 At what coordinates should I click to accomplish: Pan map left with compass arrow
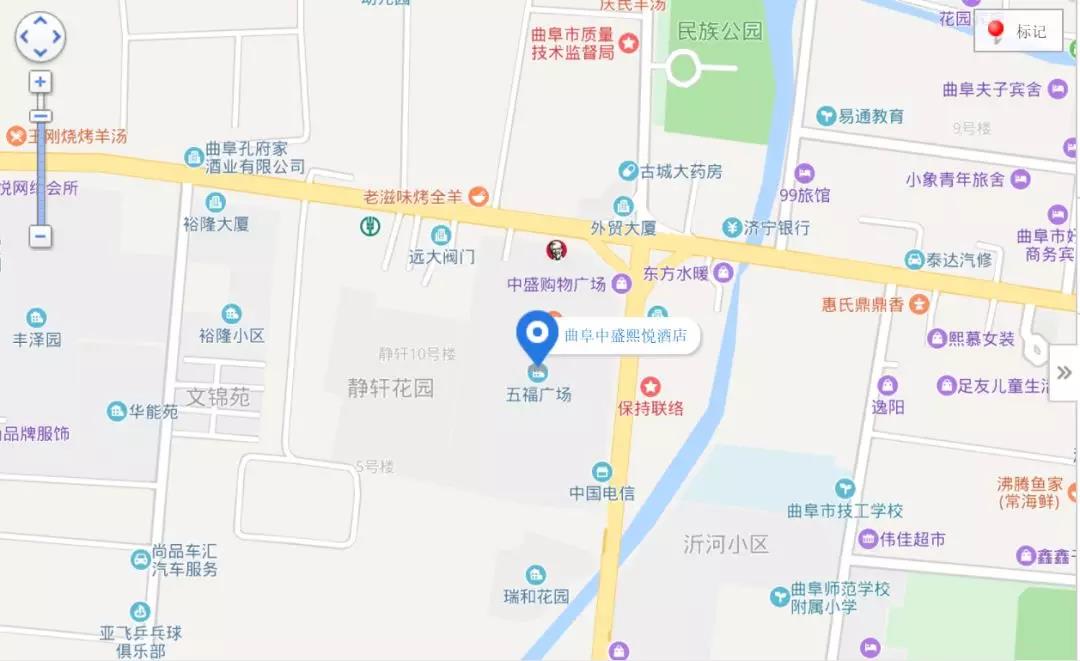(24, 38)
